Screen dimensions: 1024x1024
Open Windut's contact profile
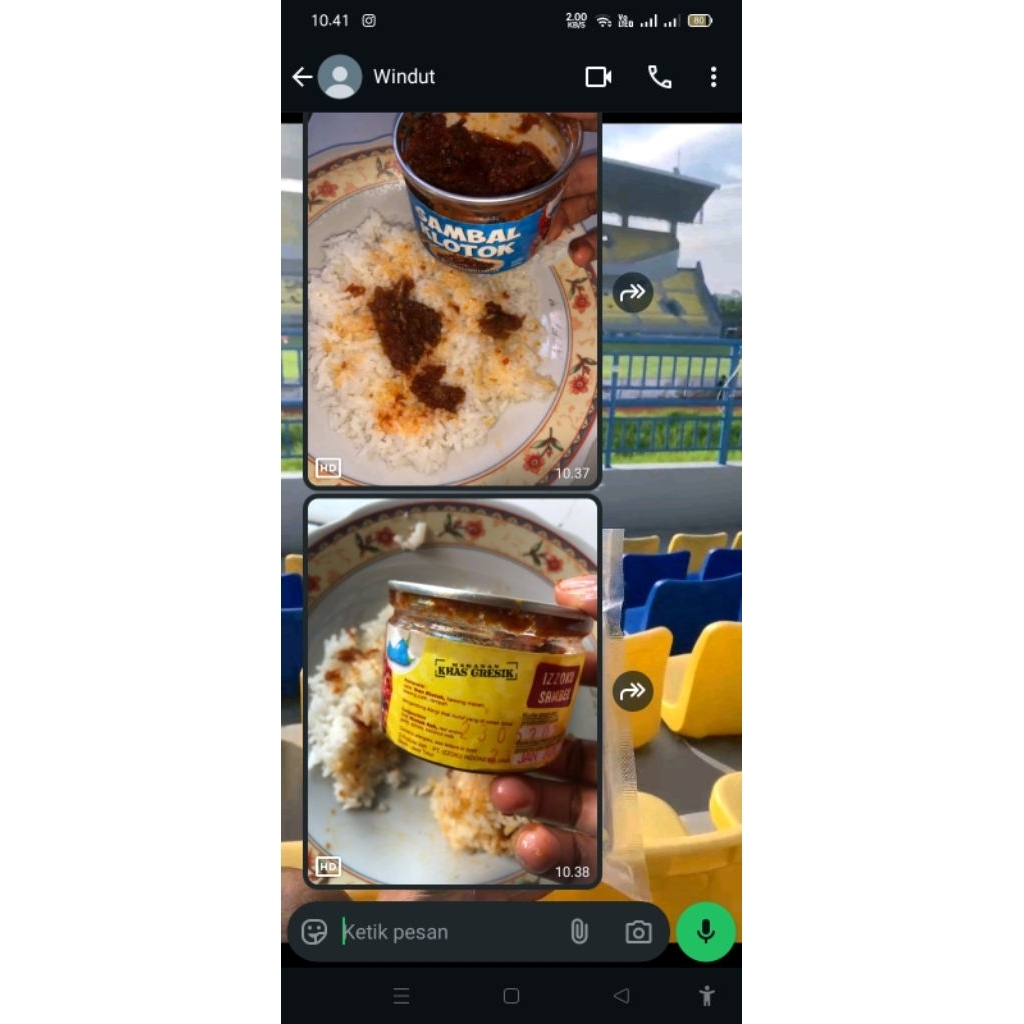tap(404, 77)
